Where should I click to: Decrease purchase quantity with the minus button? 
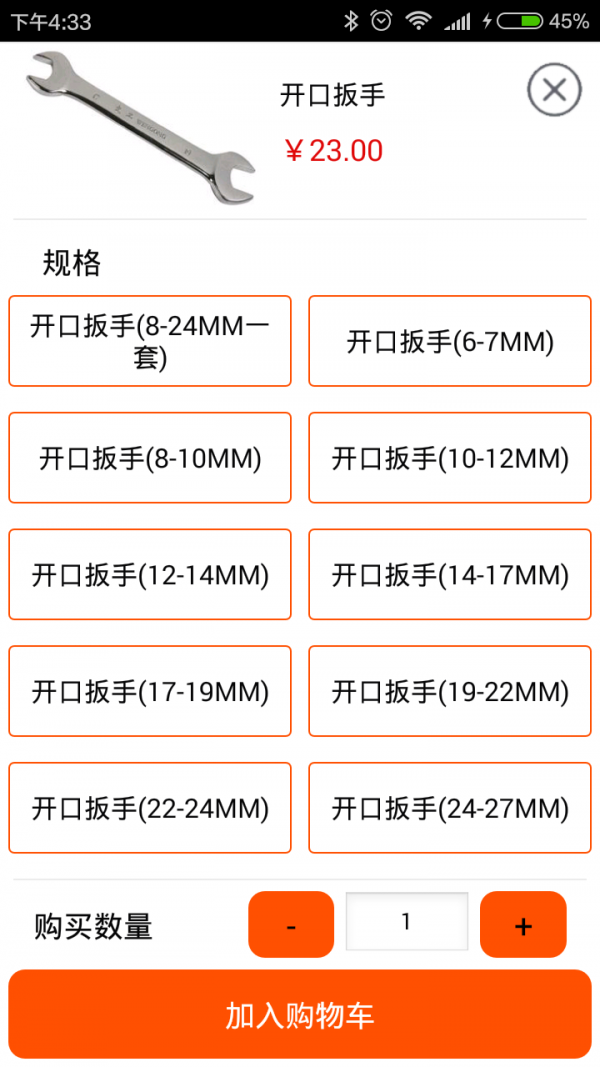(291, 925)
